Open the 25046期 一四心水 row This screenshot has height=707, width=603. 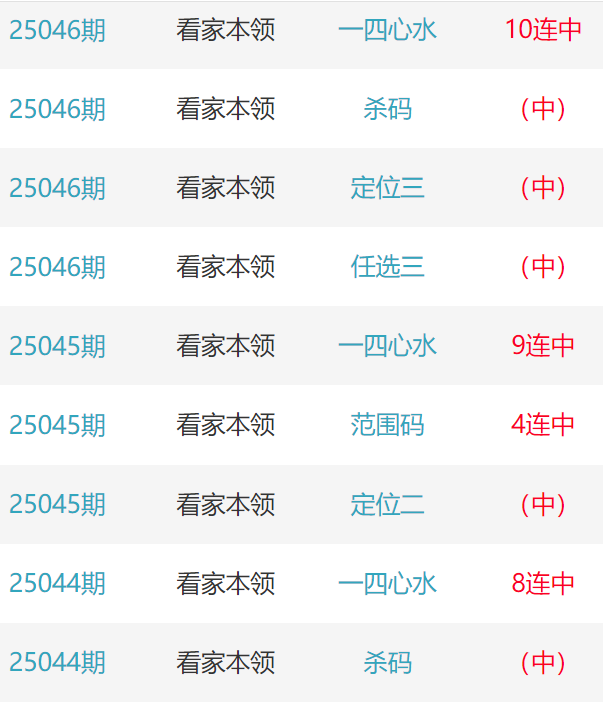[387, 30]
